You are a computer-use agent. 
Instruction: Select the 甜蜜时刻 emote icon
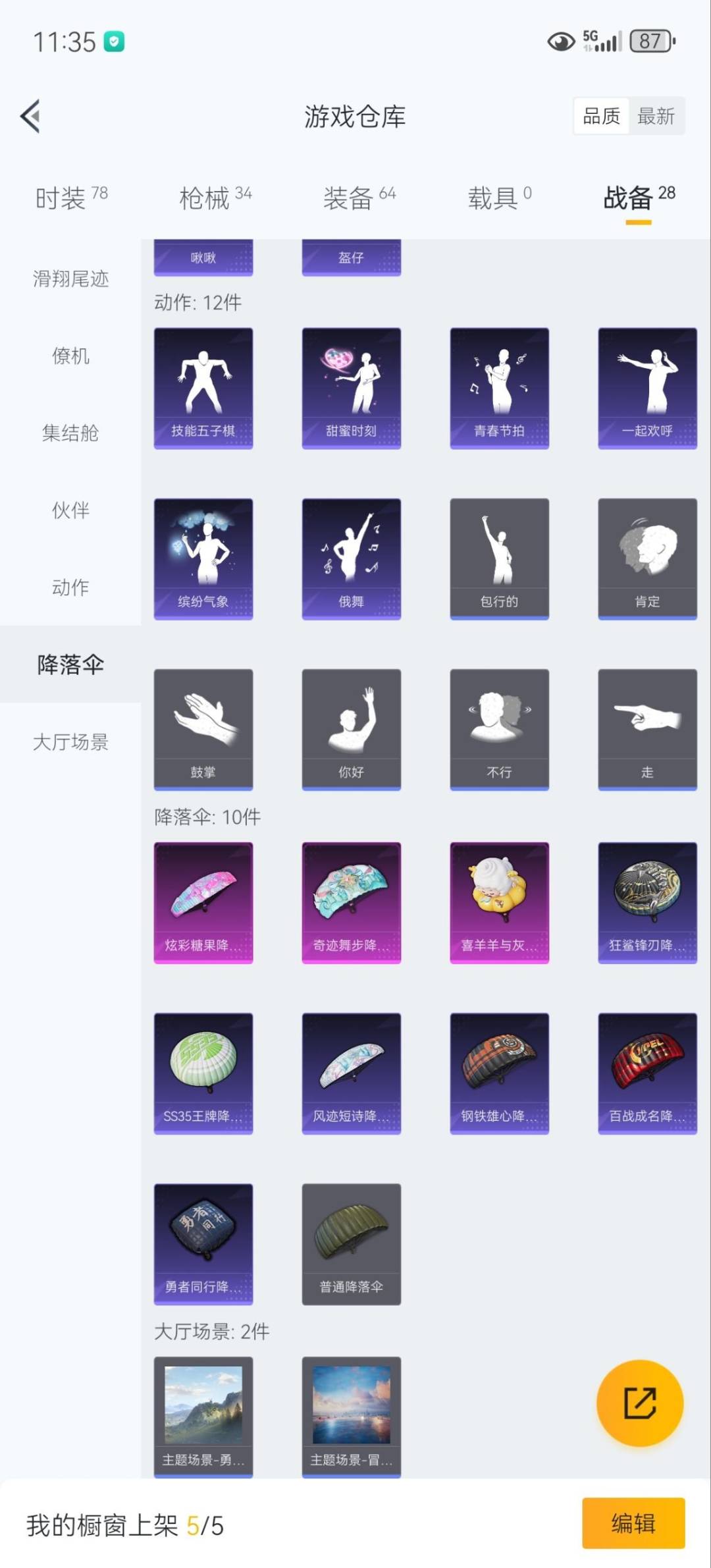coord(351,387)
